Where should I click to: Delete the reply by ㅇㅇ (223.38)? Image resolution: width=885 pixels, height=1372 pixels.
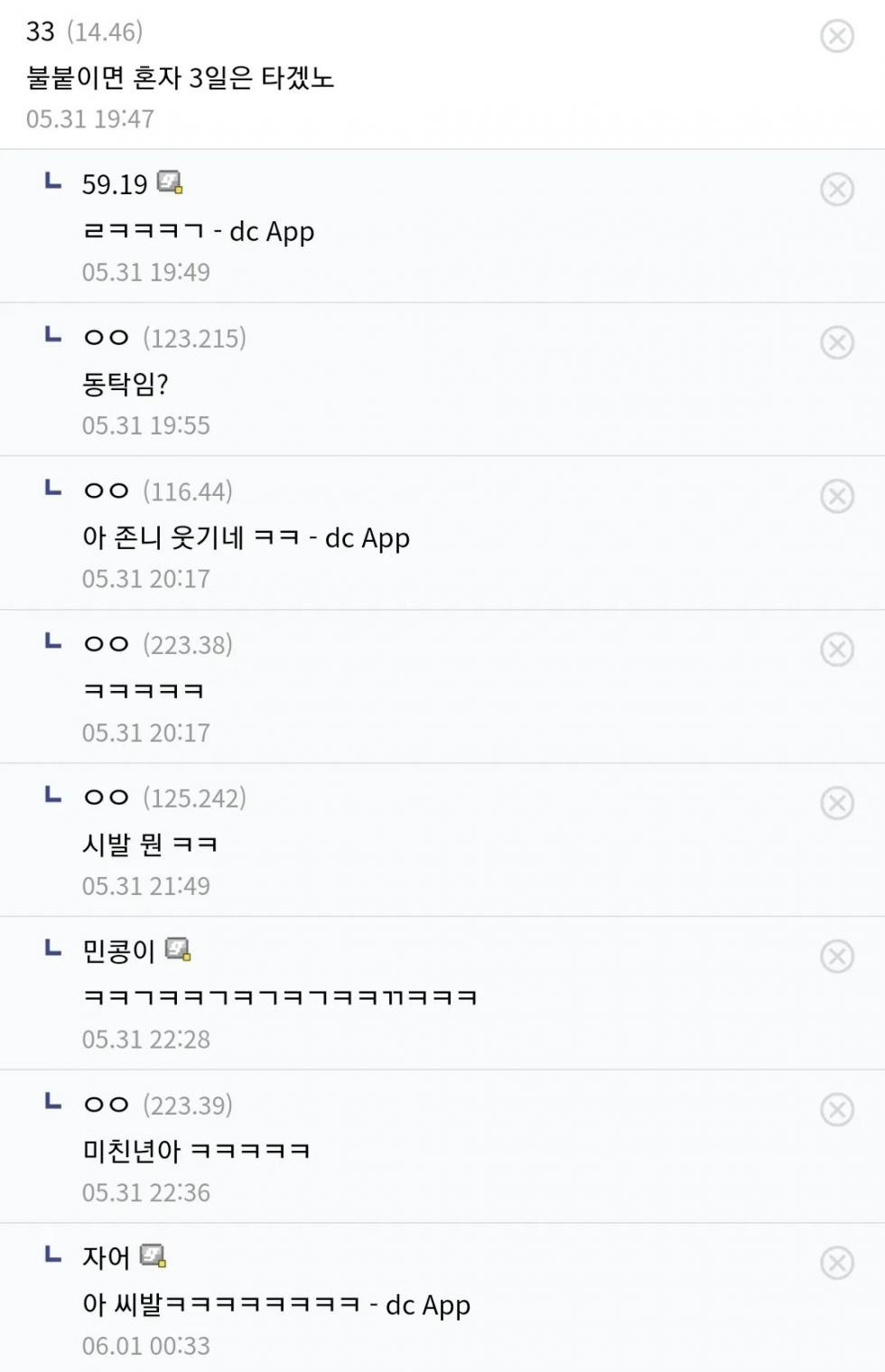click(x=836, y=649)
